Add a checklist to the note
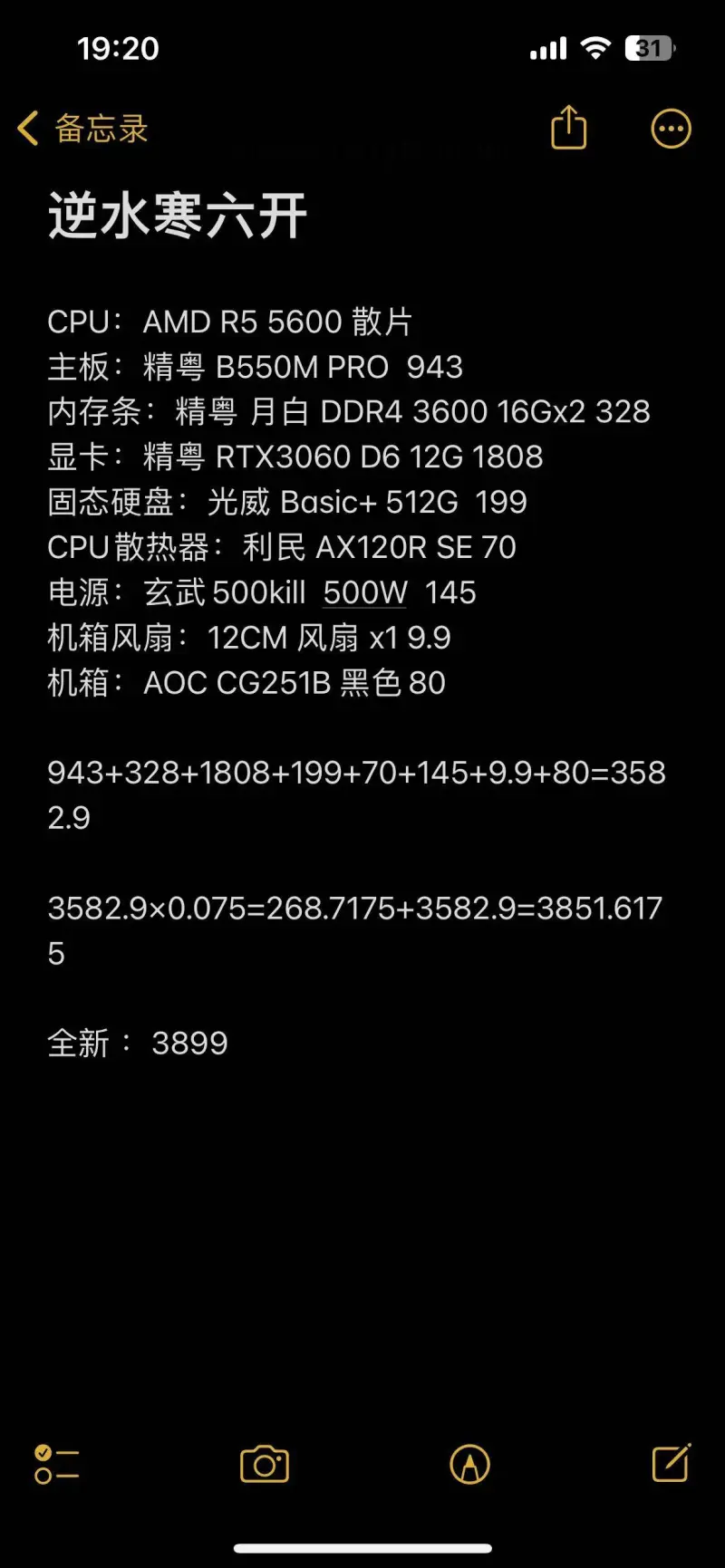 click(x=56, y=1464)
